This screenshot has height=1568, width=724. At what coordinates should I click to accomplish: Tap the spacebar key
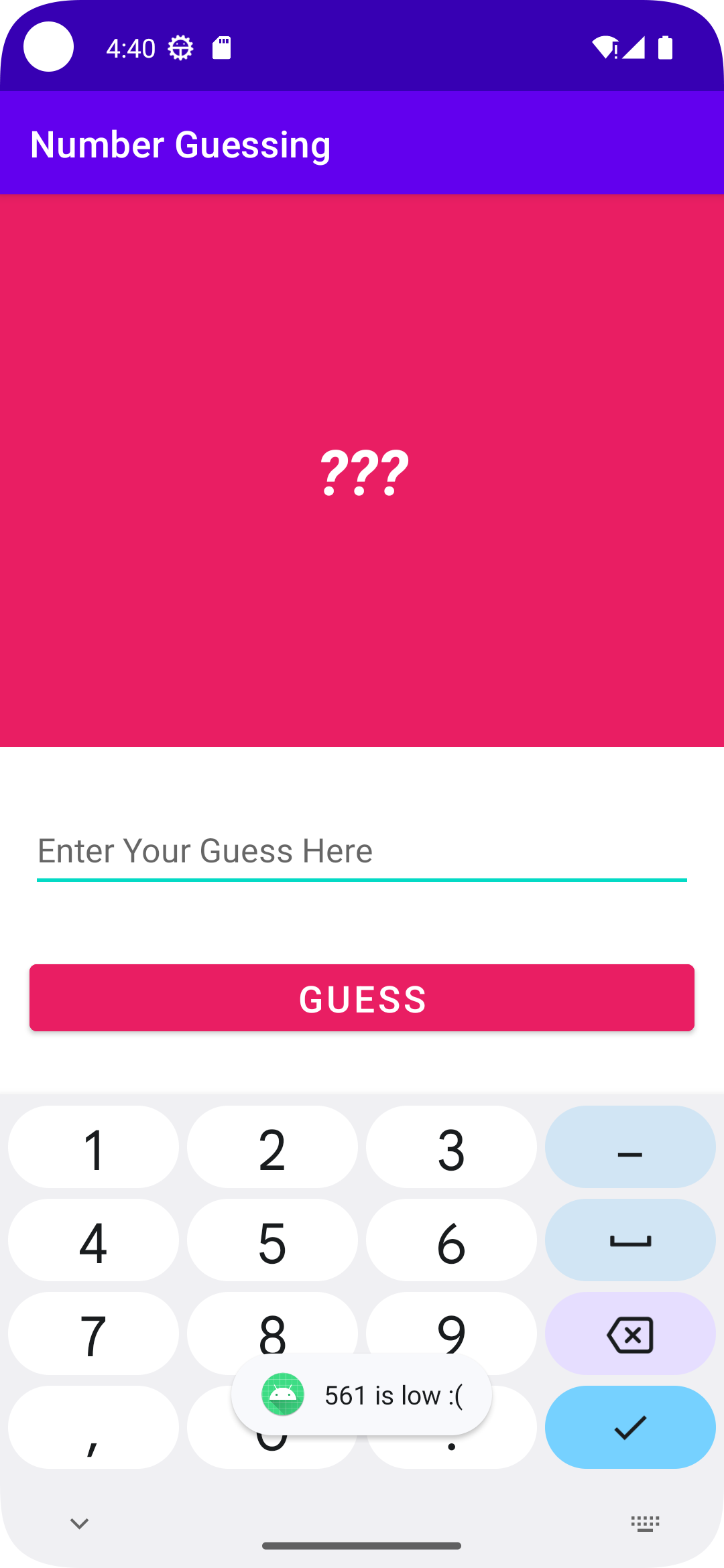point(629,1240)
